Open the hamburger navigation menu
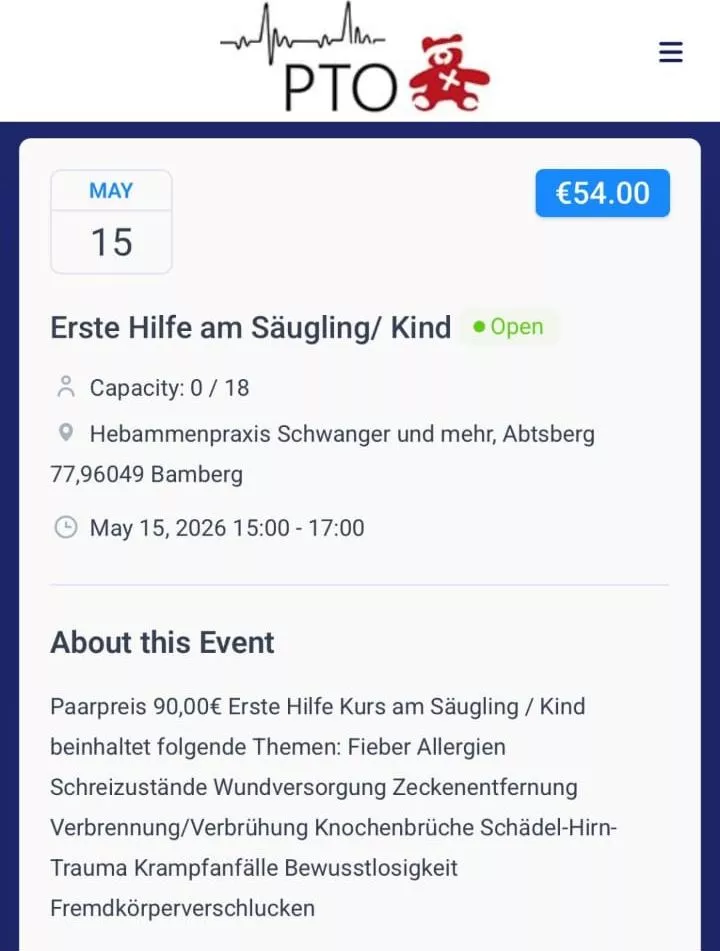 (670, 52)
